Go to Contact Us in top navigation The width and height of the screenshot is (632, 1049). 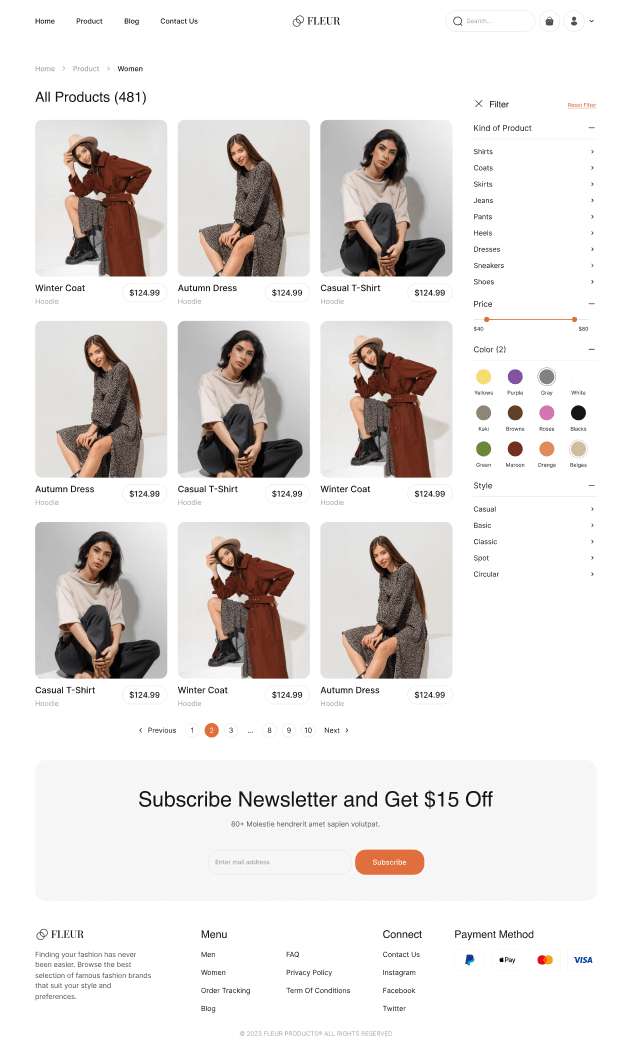[x=179, y=21]
